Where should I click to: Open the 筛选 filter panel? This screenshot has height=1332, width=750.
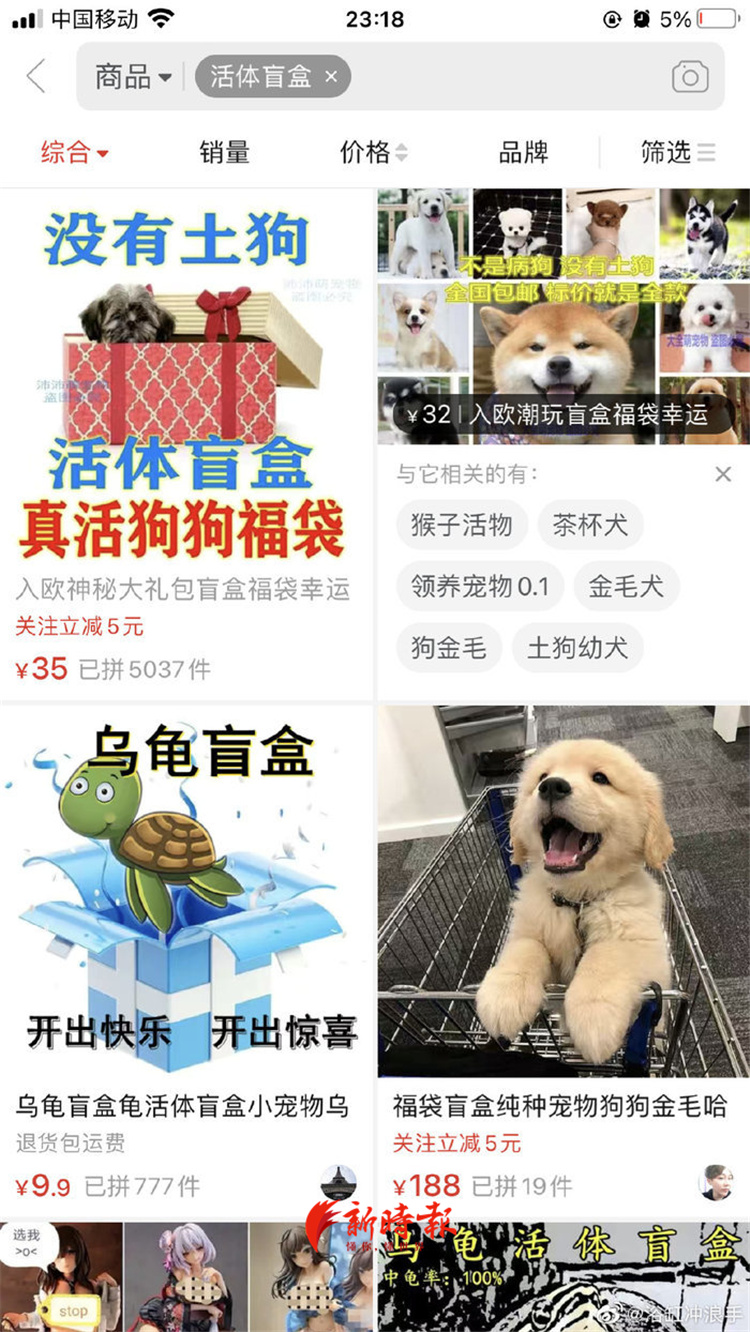pos(678,152)
